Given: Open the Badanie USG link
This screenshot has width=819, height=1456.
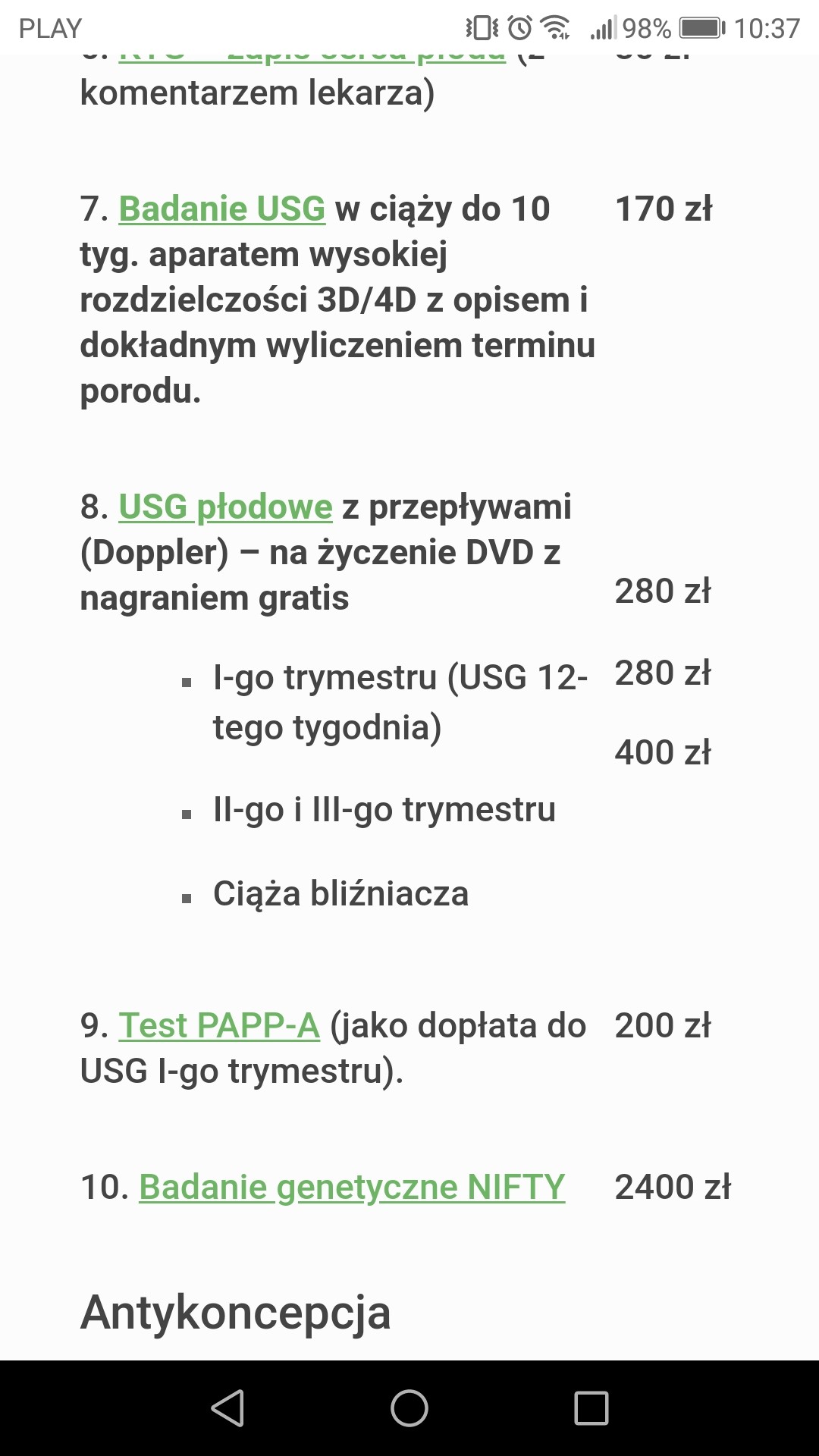Looking at the screenshot, I should (222, 209).
